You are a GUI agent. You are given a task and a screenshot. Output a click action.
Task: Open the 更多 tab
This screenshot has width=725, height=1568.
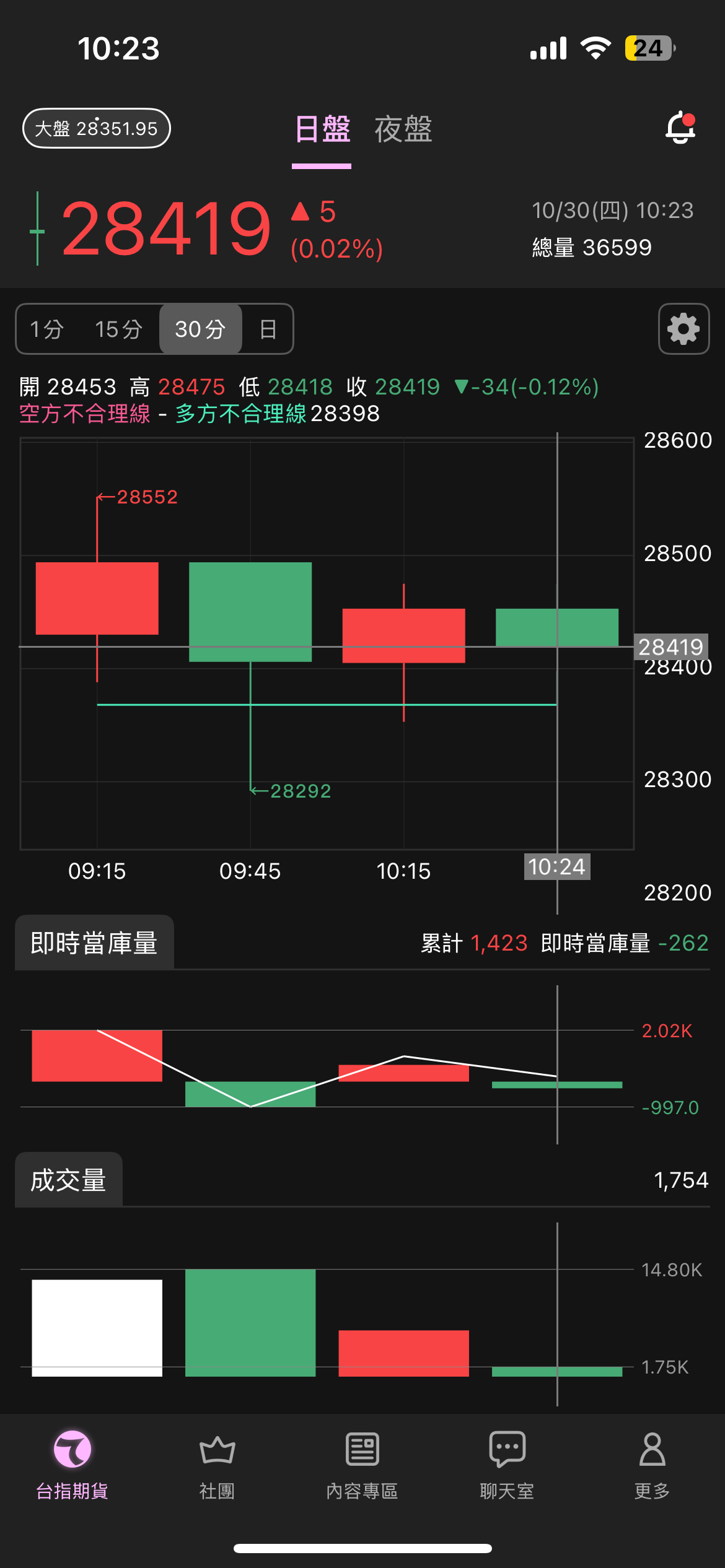point(652,1465)
